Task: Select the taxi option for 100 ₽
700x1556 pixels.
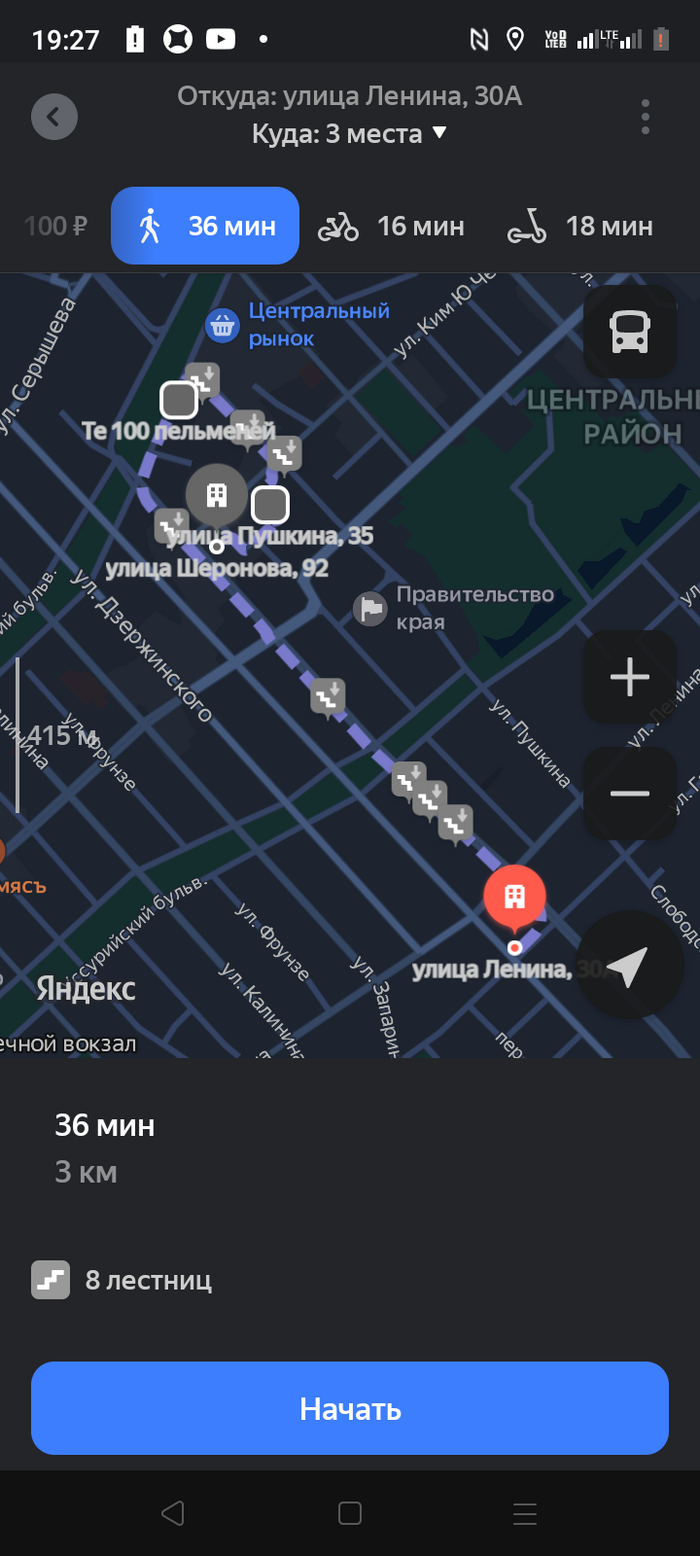Action: [54, 227]
